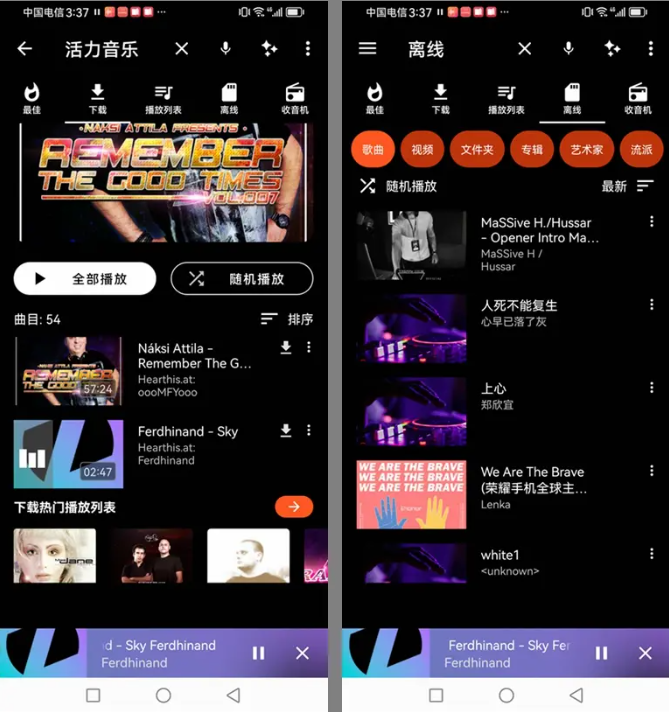Select the 歌曲 chip
Screen dimensions: 669x712
pos(373,149)
